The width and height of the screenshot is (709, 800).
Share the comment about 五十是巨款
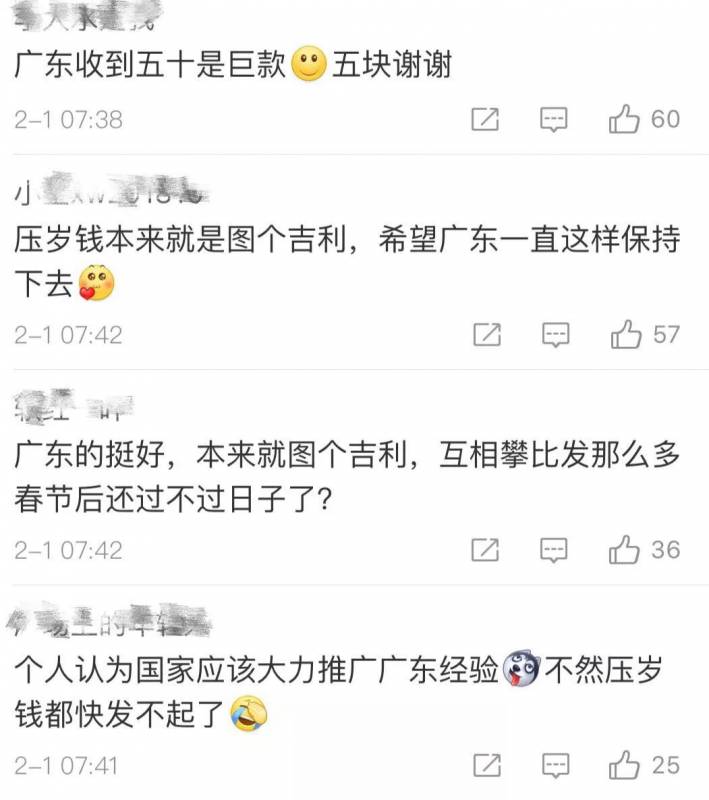tap(485, 120)
